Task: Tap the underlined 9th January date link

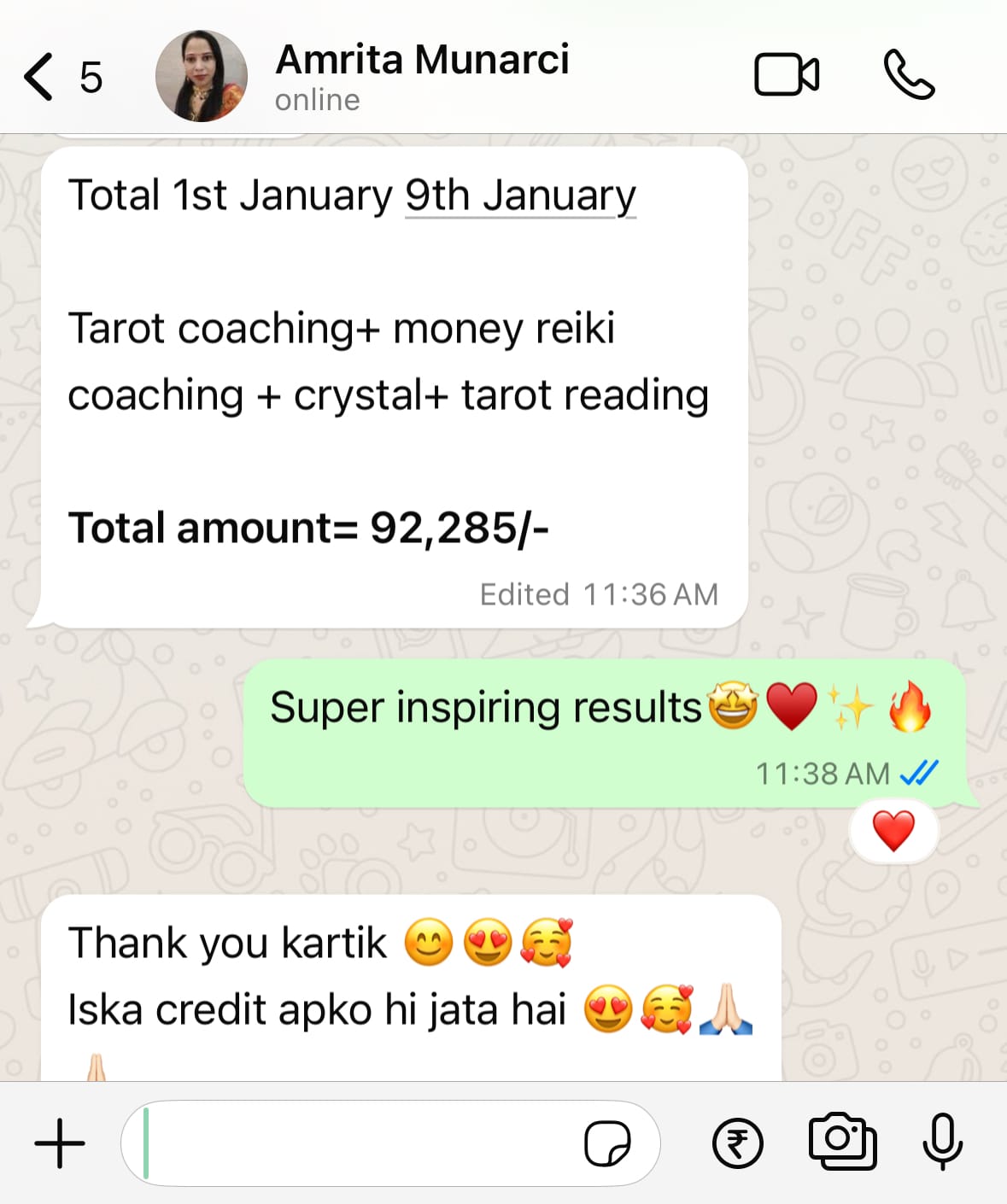Action: (520, 196)
